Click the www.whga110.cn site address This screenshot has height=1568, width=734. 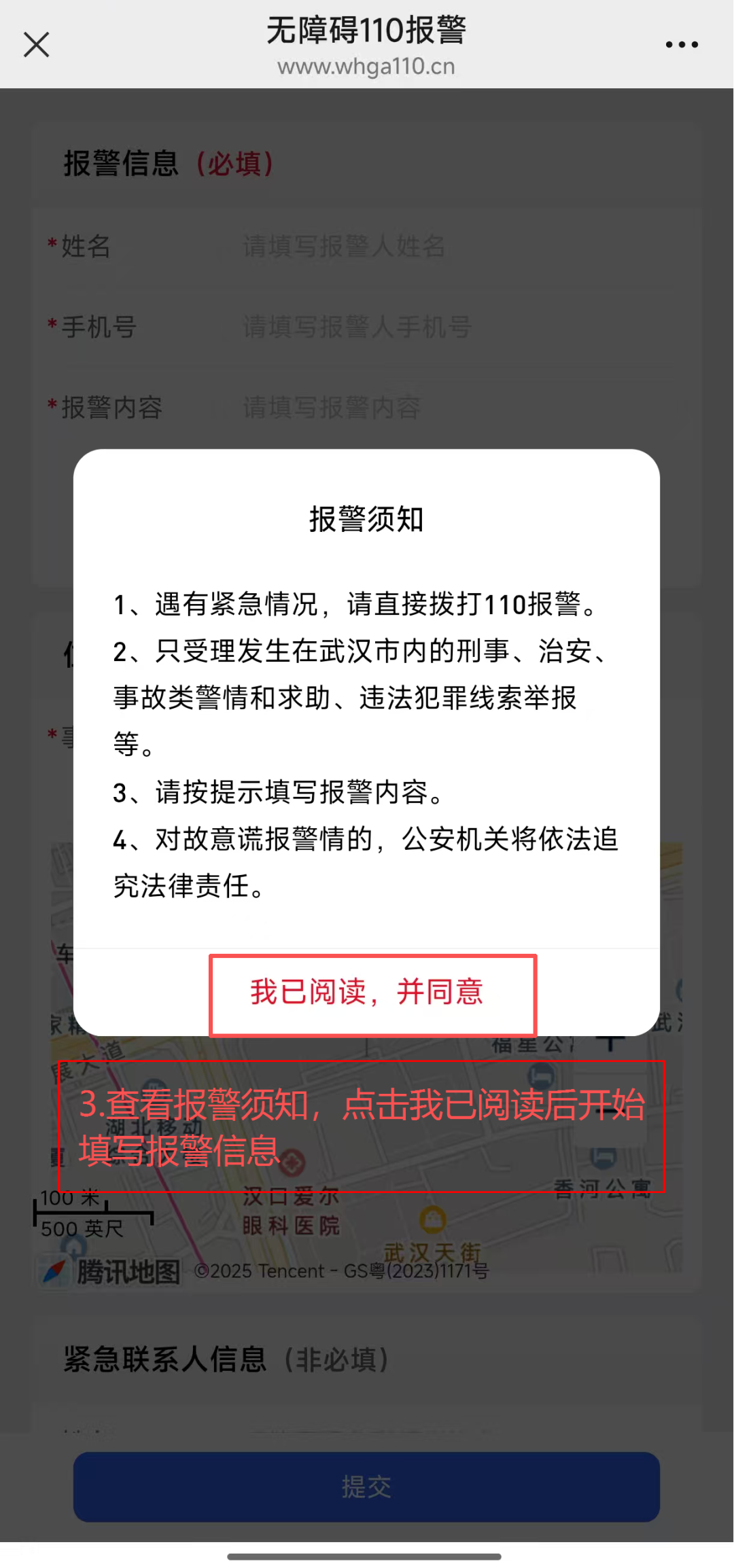[x=367, y=66]
